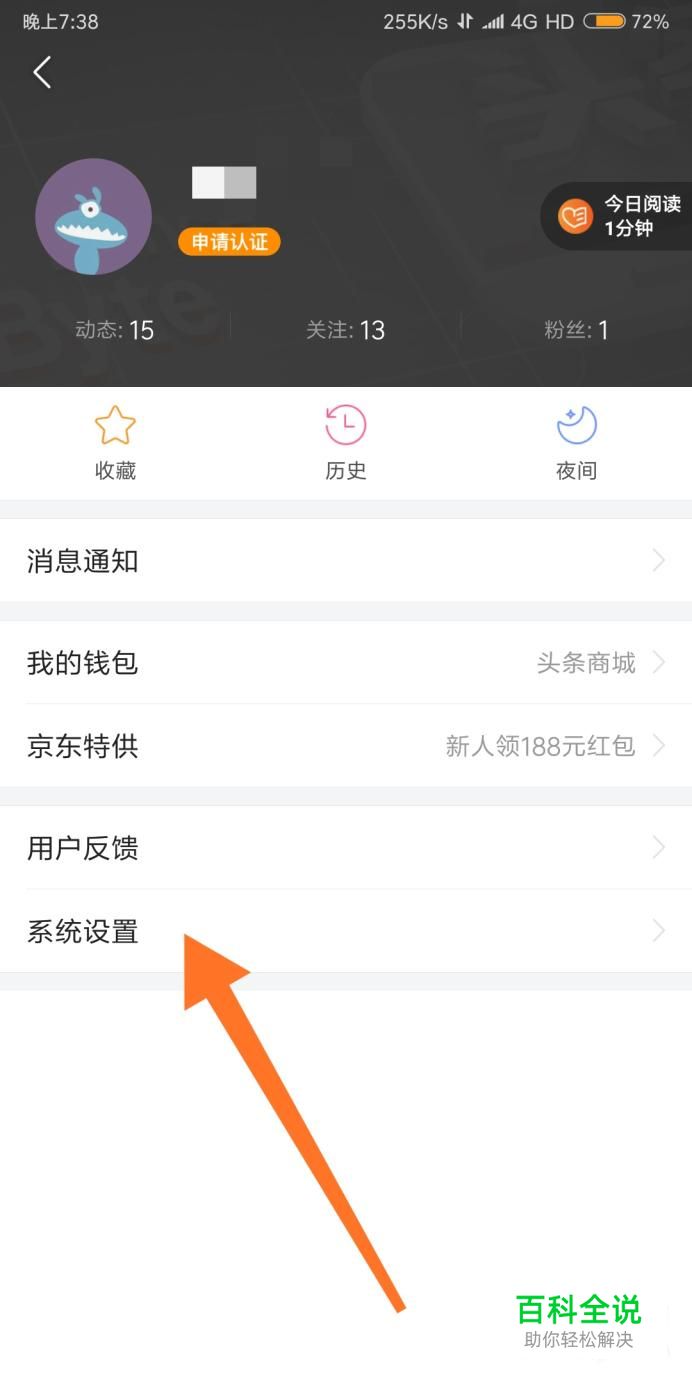The image size is (692, 1384).
Task: Open 京东特供 offers row
Action: tap(346, 746)
